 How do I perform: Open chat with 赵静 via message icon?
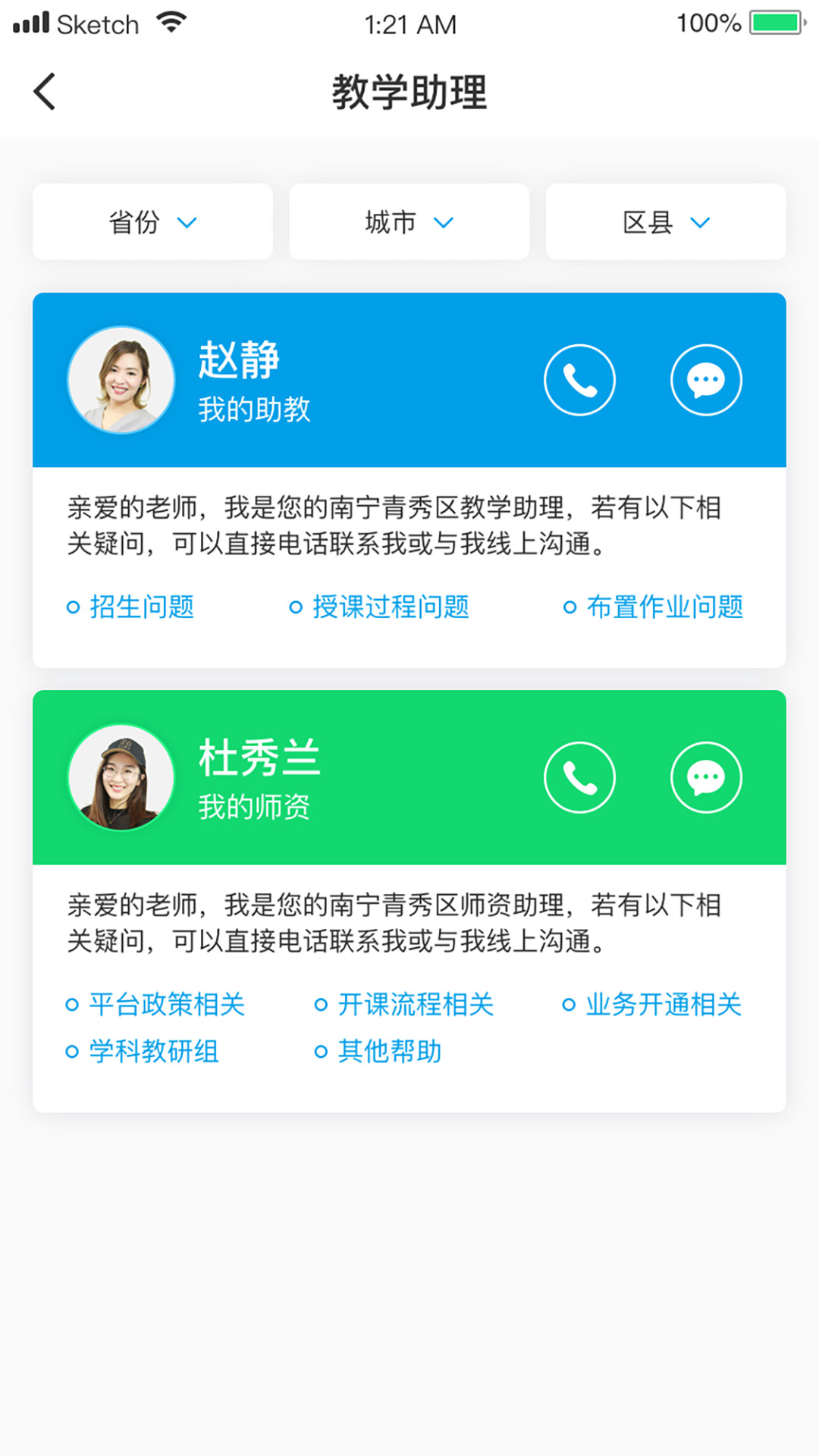pyautogui.click(x=706, y=380)
